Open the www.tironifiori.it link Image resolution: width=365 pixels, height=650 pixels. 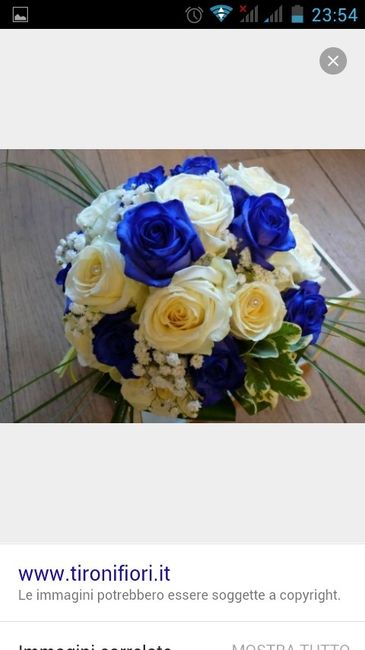94,574
